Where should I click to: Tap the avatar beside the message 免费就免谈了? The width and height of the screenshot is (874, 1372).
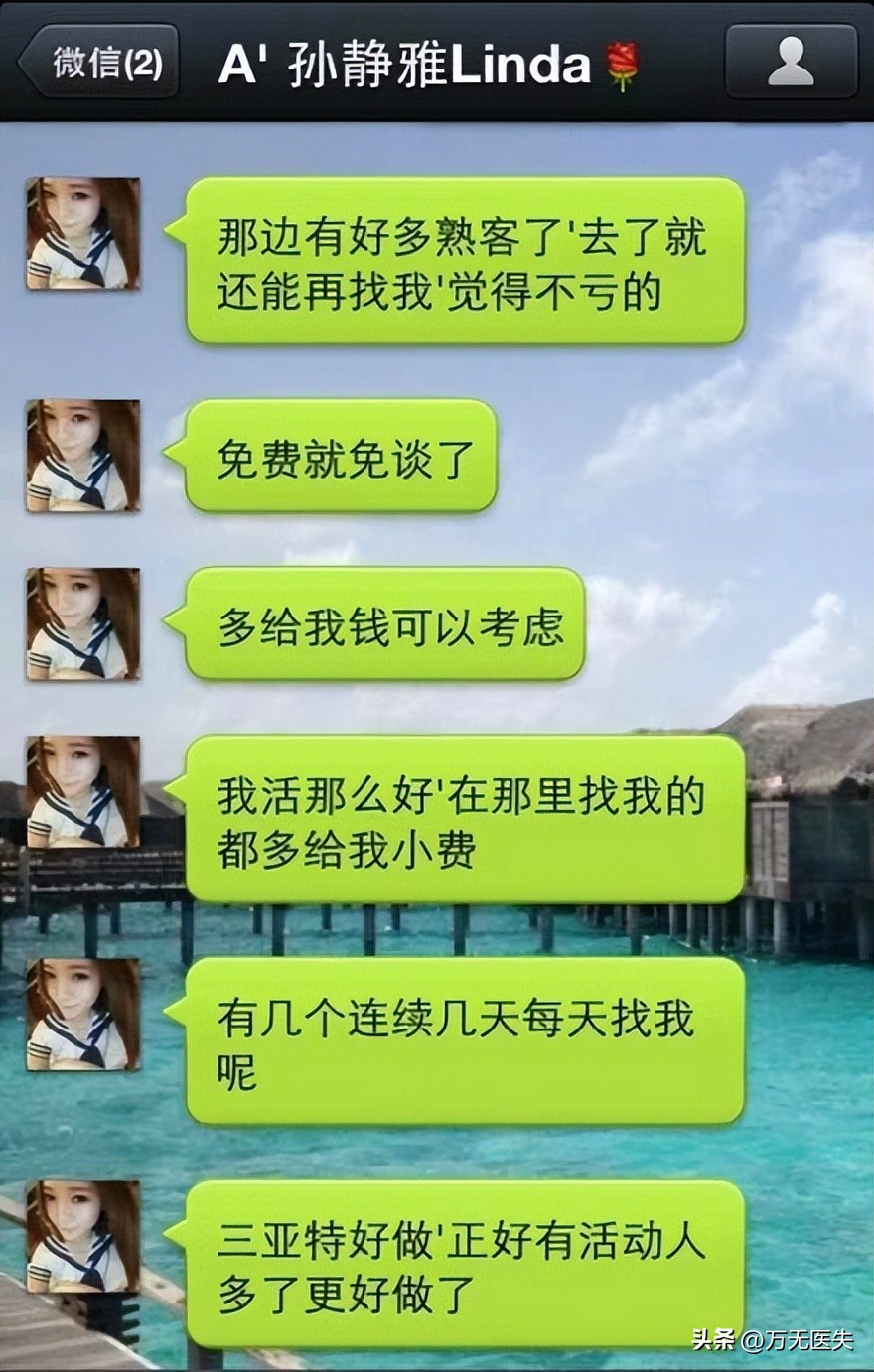(x=82, y=456)
